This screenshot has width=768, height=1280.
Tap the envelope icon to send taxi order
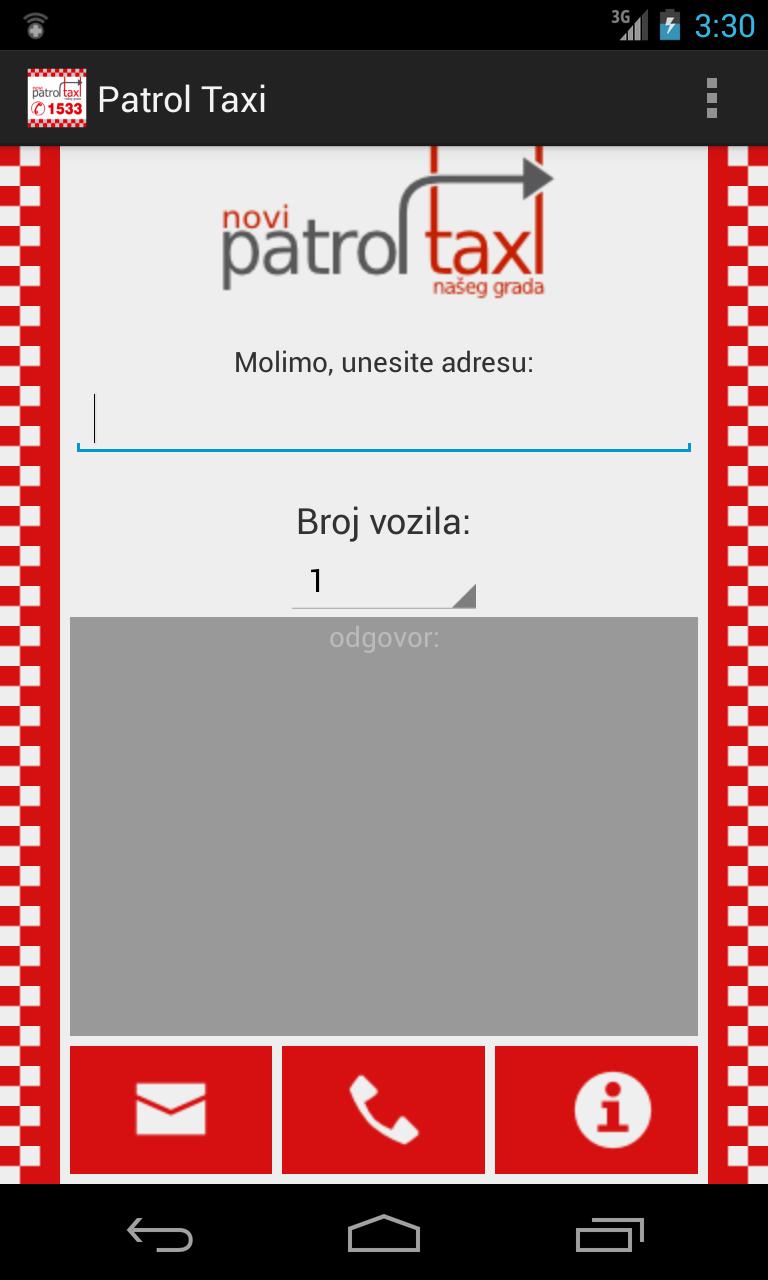click(170, 1108)
